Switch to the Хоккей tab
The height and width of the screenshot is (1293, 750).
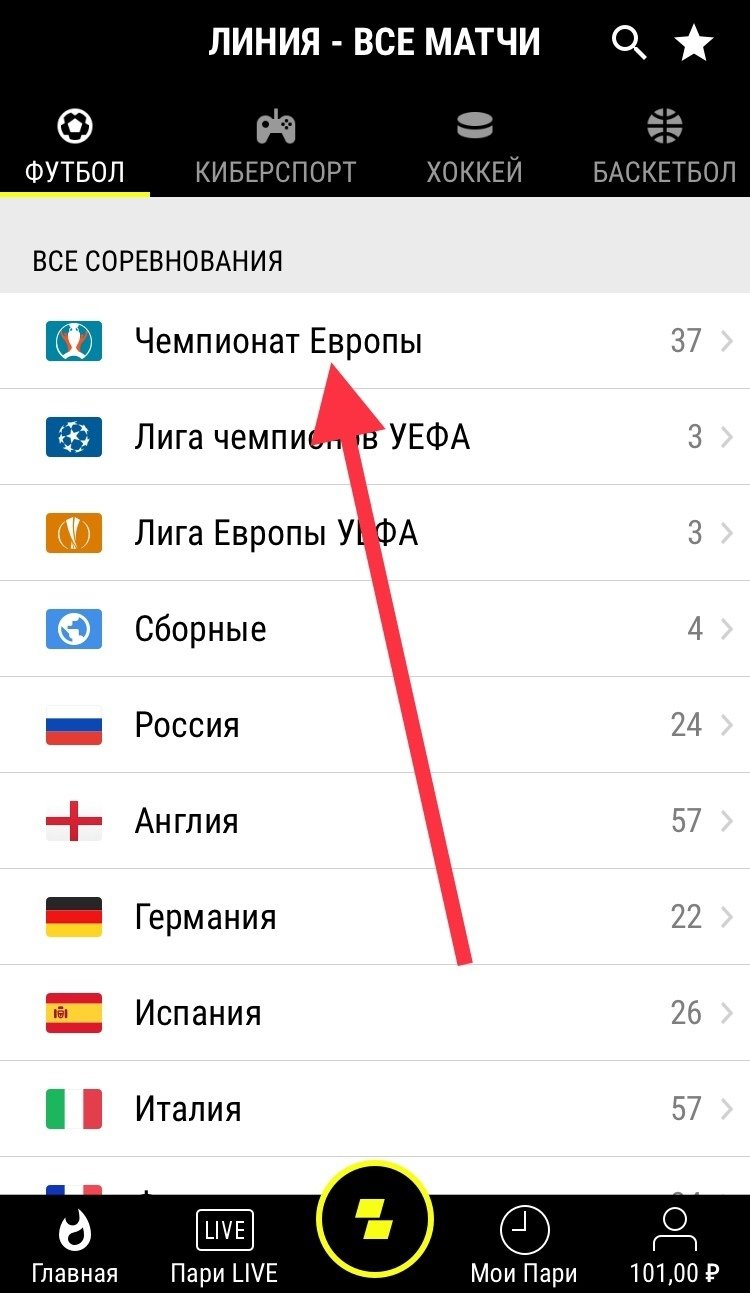tap(474, 148)
